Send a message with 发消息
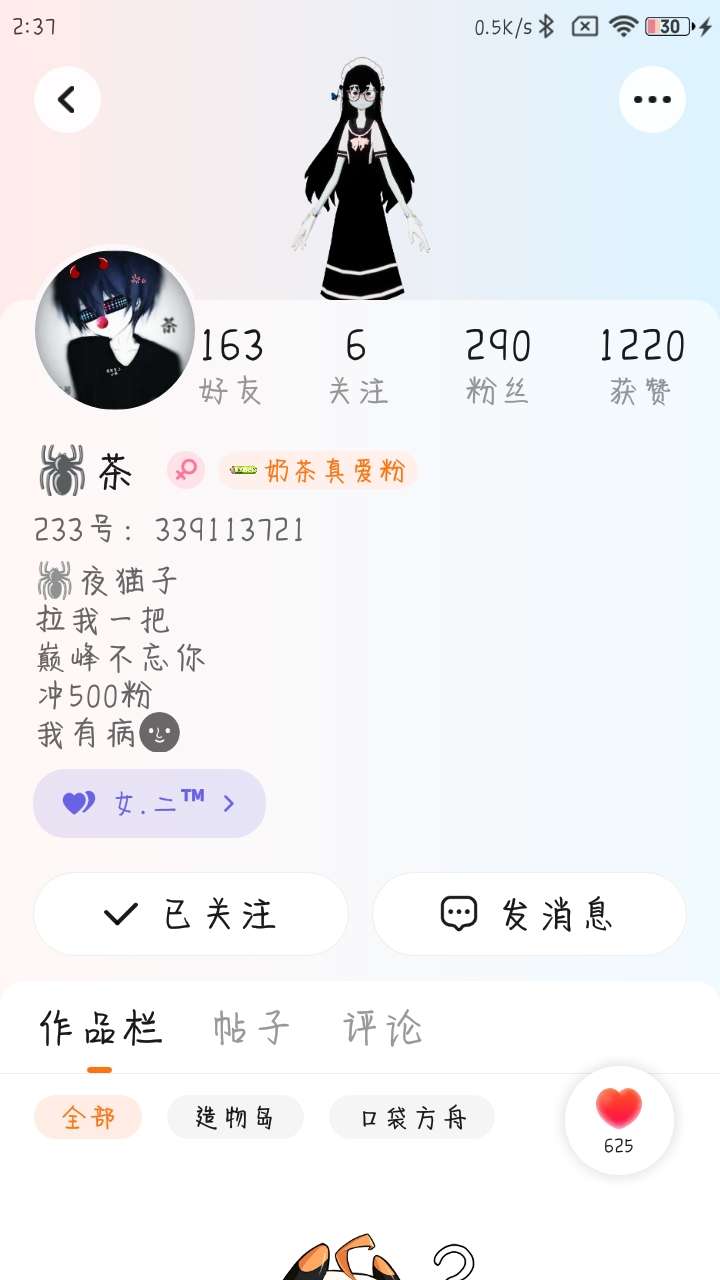The image size is (720, 1280). pyautogui.click(x=529, y=914)
